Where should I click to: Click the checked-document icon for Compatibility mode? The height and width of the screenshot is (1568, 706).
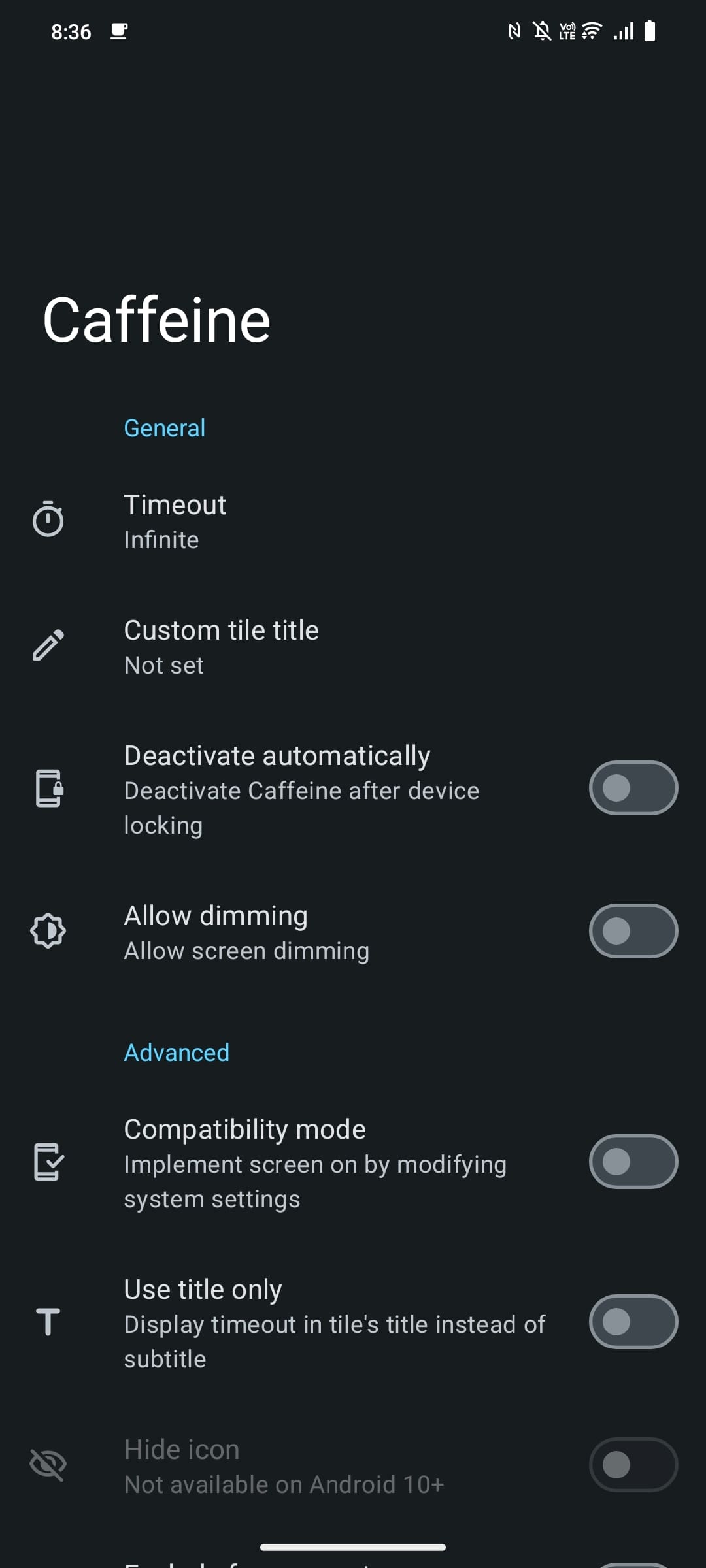[49, 1163]
